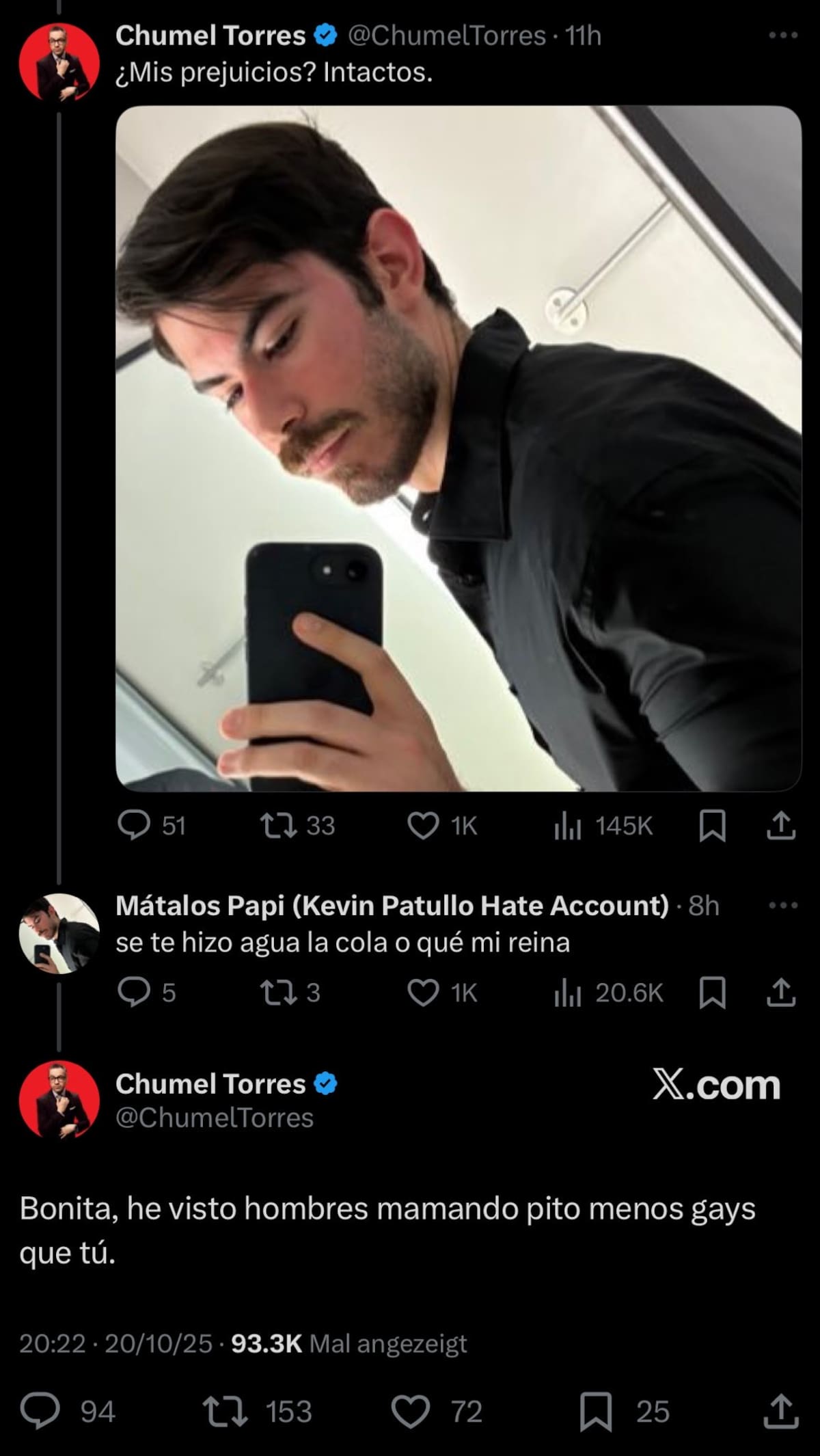Open overflow menu on Mátalos Papi's reply
Screen dimensions: 820x1456
coord(782,906)
